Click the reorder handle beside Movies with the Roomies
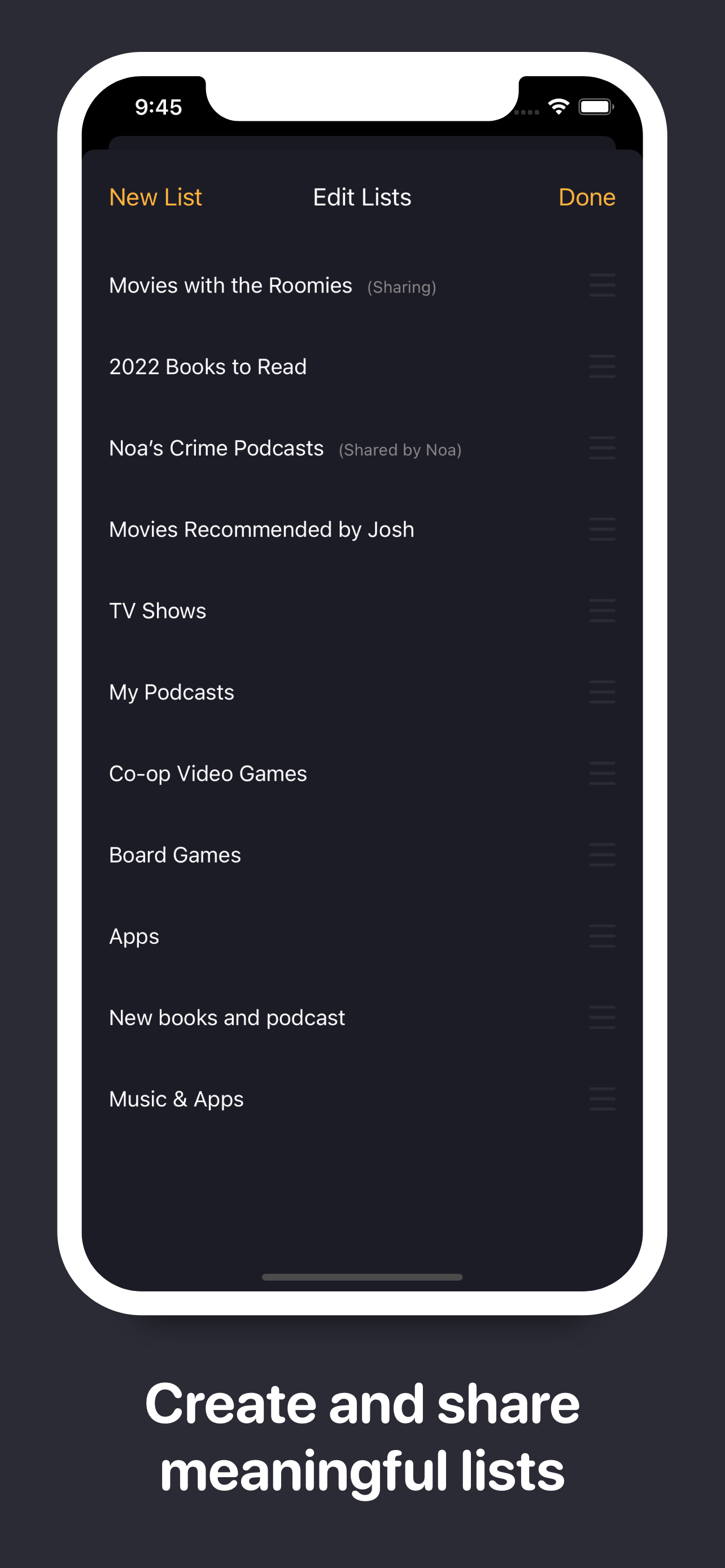725x1568 pixels. coord(602,286)
